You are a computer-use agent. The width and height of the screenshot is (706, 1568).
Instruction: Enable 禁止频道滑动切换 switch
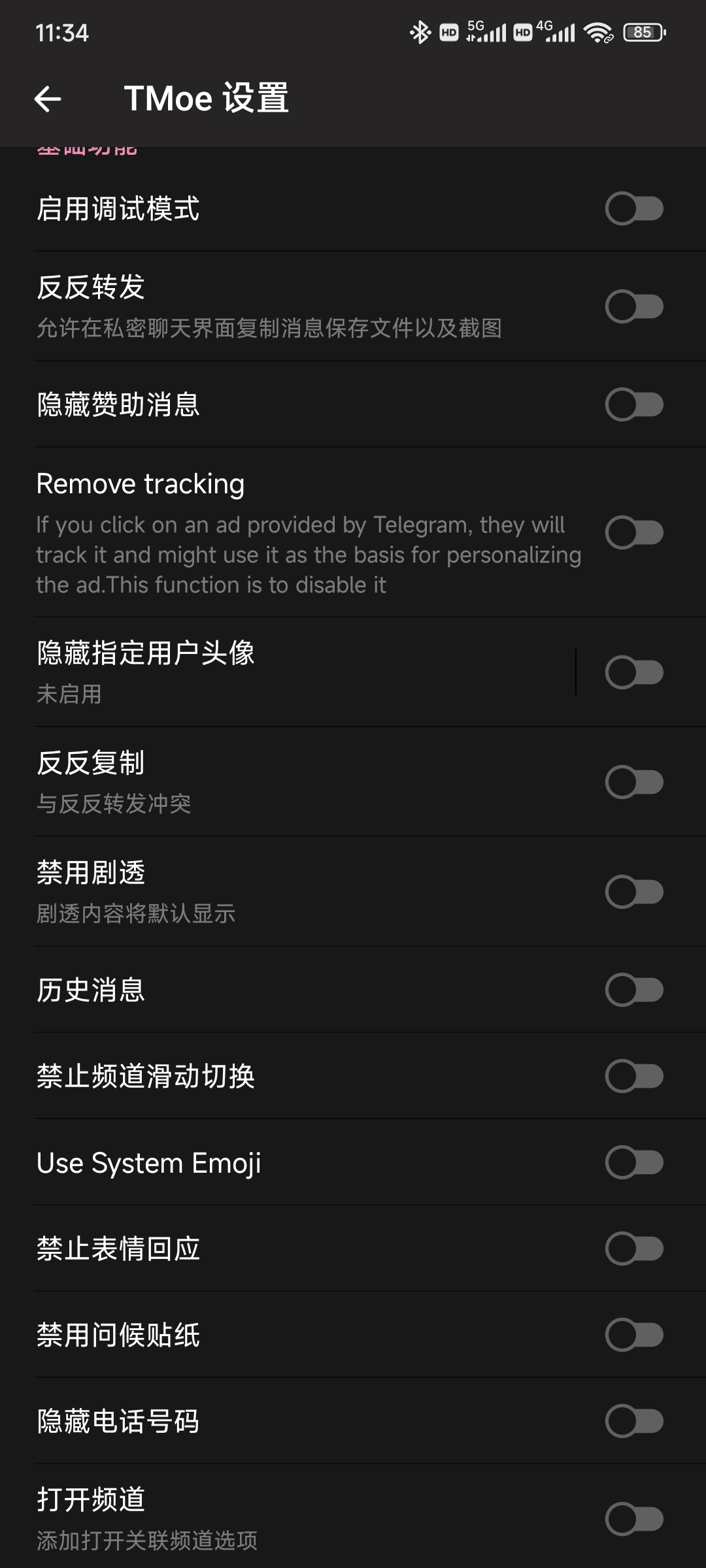pos(634,1076)
